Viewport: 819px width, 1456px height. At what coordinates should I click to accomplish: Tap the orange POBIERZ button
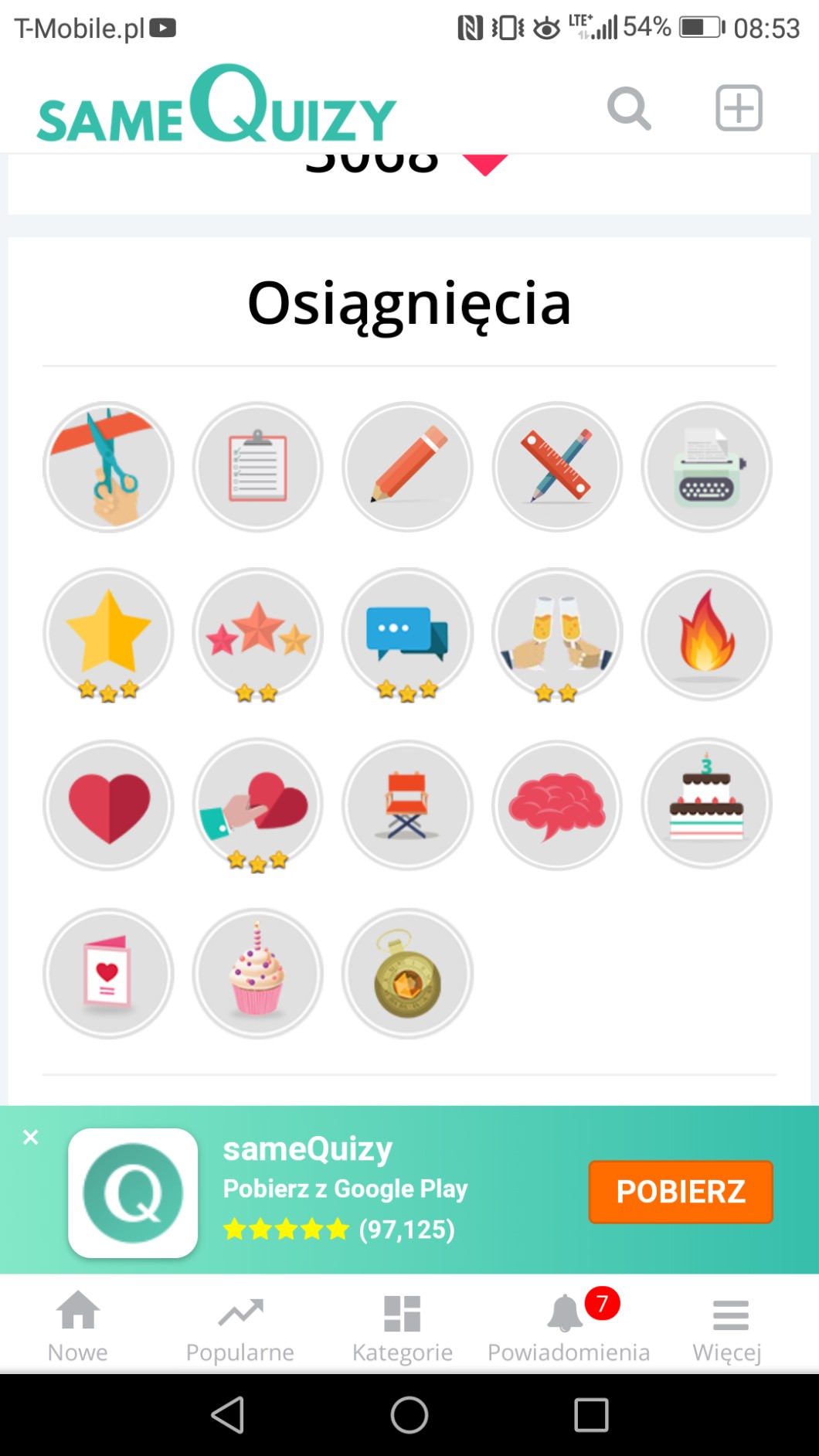[x=681, y=1192]
